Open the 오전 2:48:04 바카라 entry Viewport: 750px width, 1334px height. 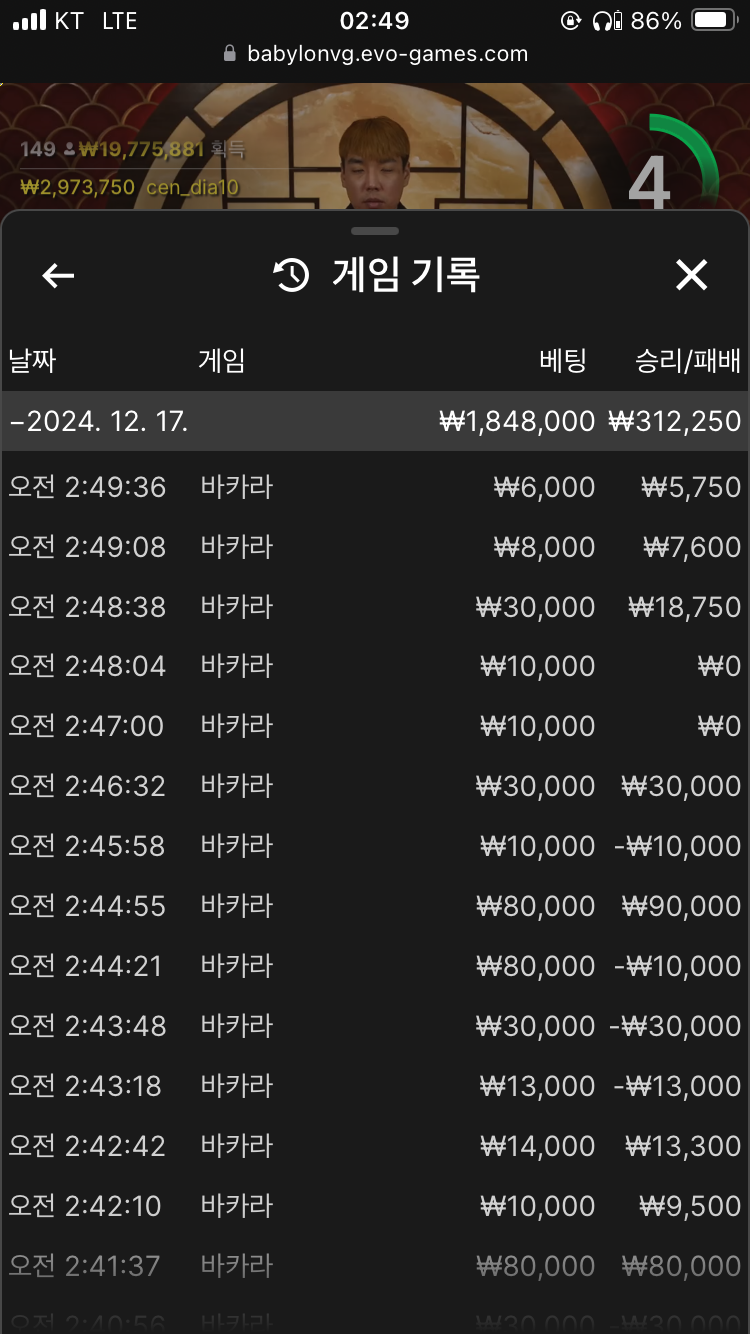coord(375,666)
